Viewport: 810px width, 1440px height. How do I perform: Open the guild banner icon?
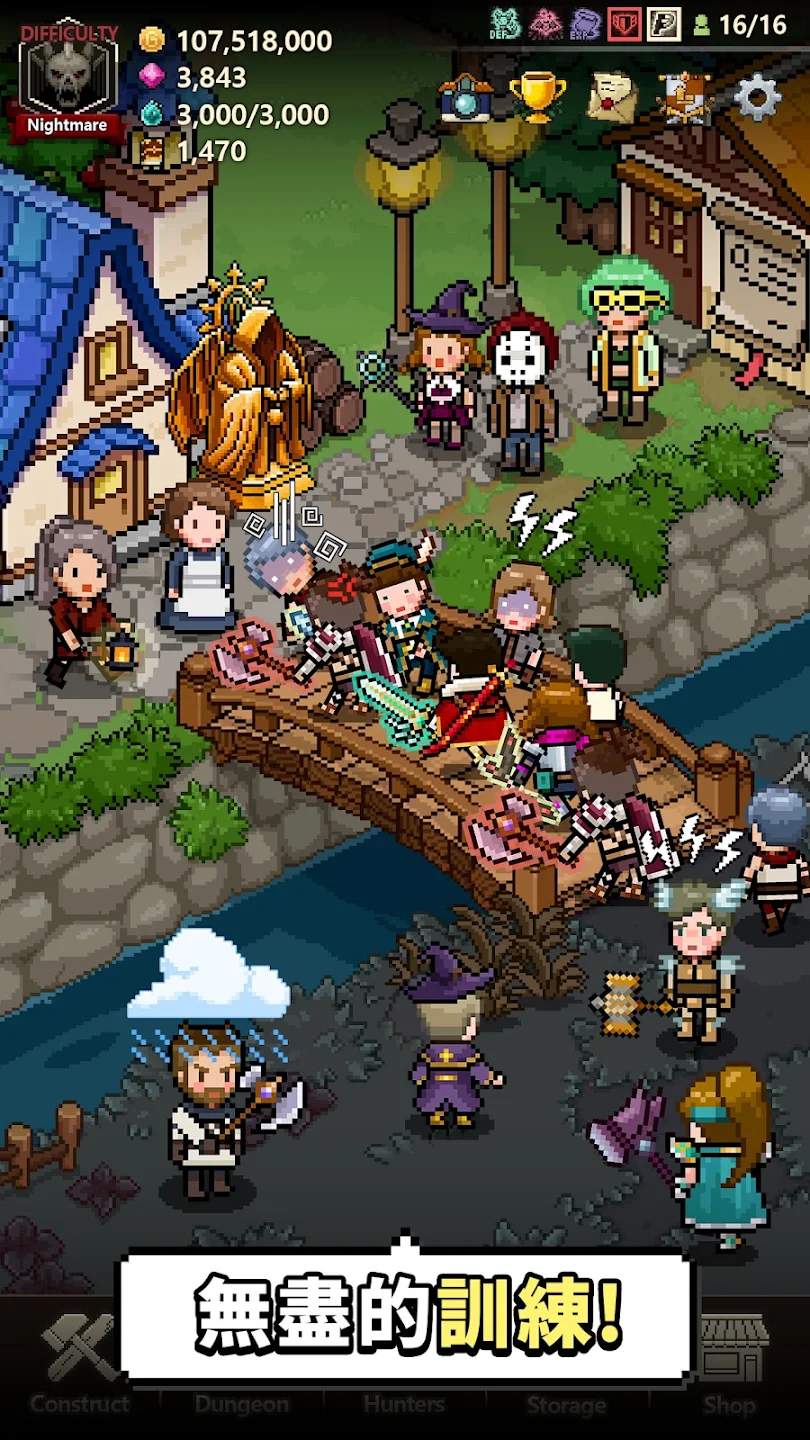685,97
